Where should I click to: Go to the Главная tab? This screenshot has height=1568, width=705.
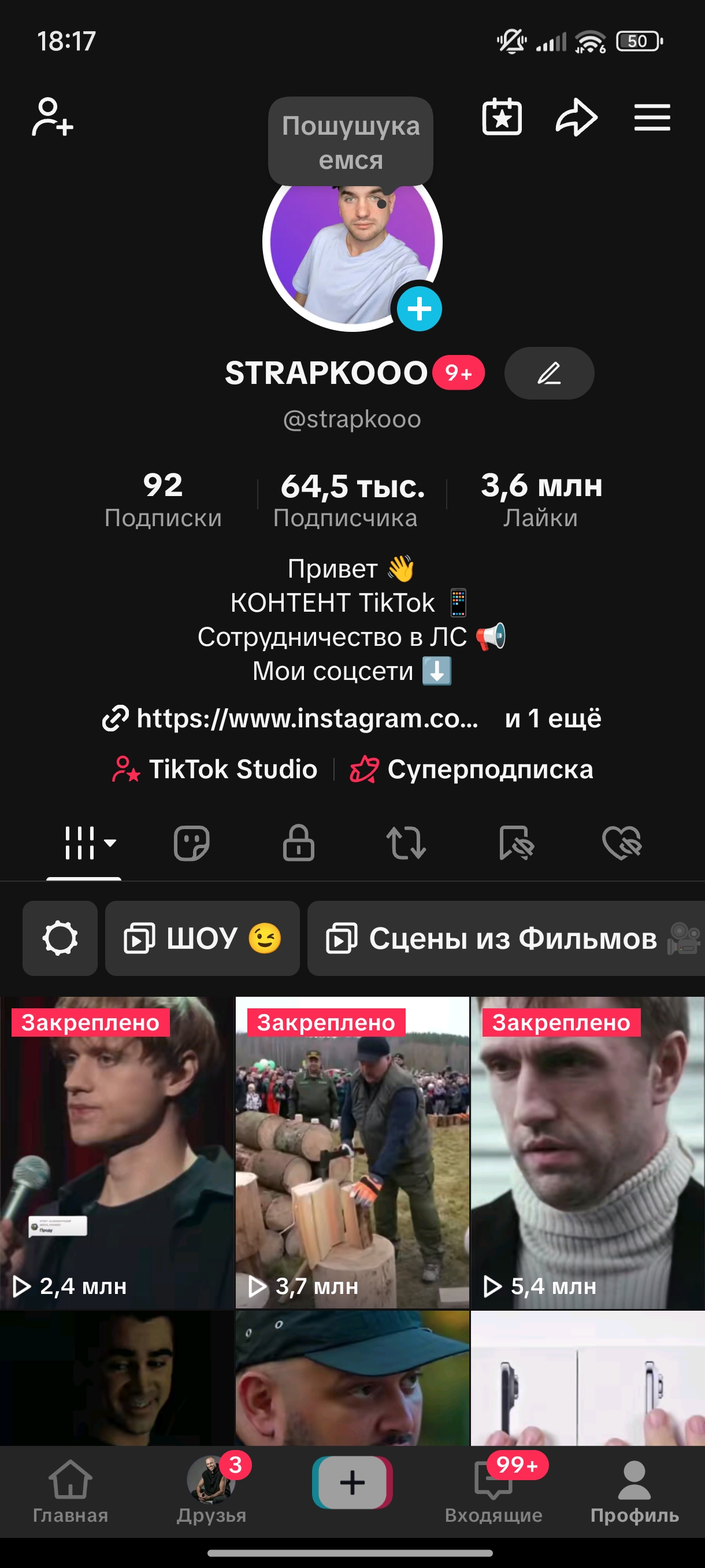[x=70, y=1491]
